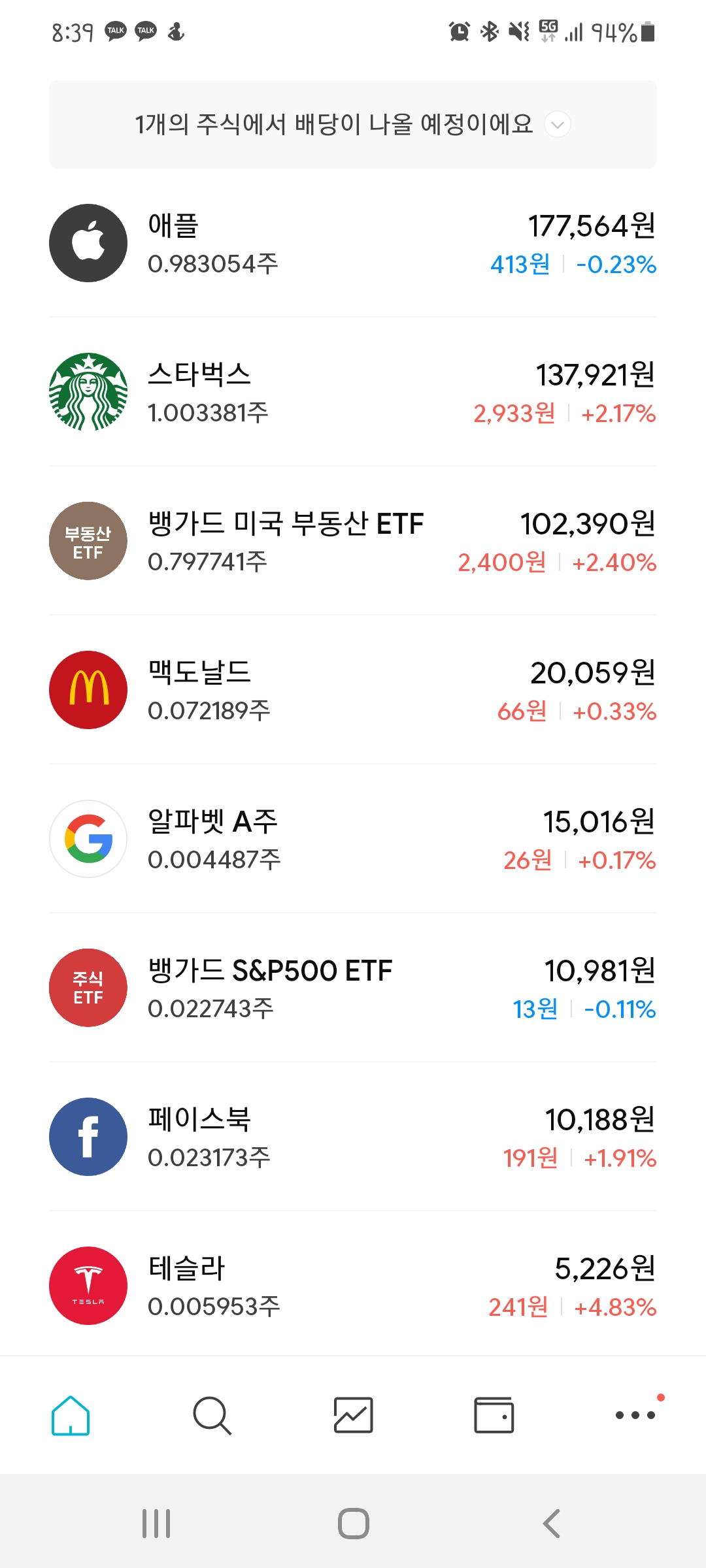Tap the system back button
This screenshot has height=1568, width=706.
[551, 1524]
